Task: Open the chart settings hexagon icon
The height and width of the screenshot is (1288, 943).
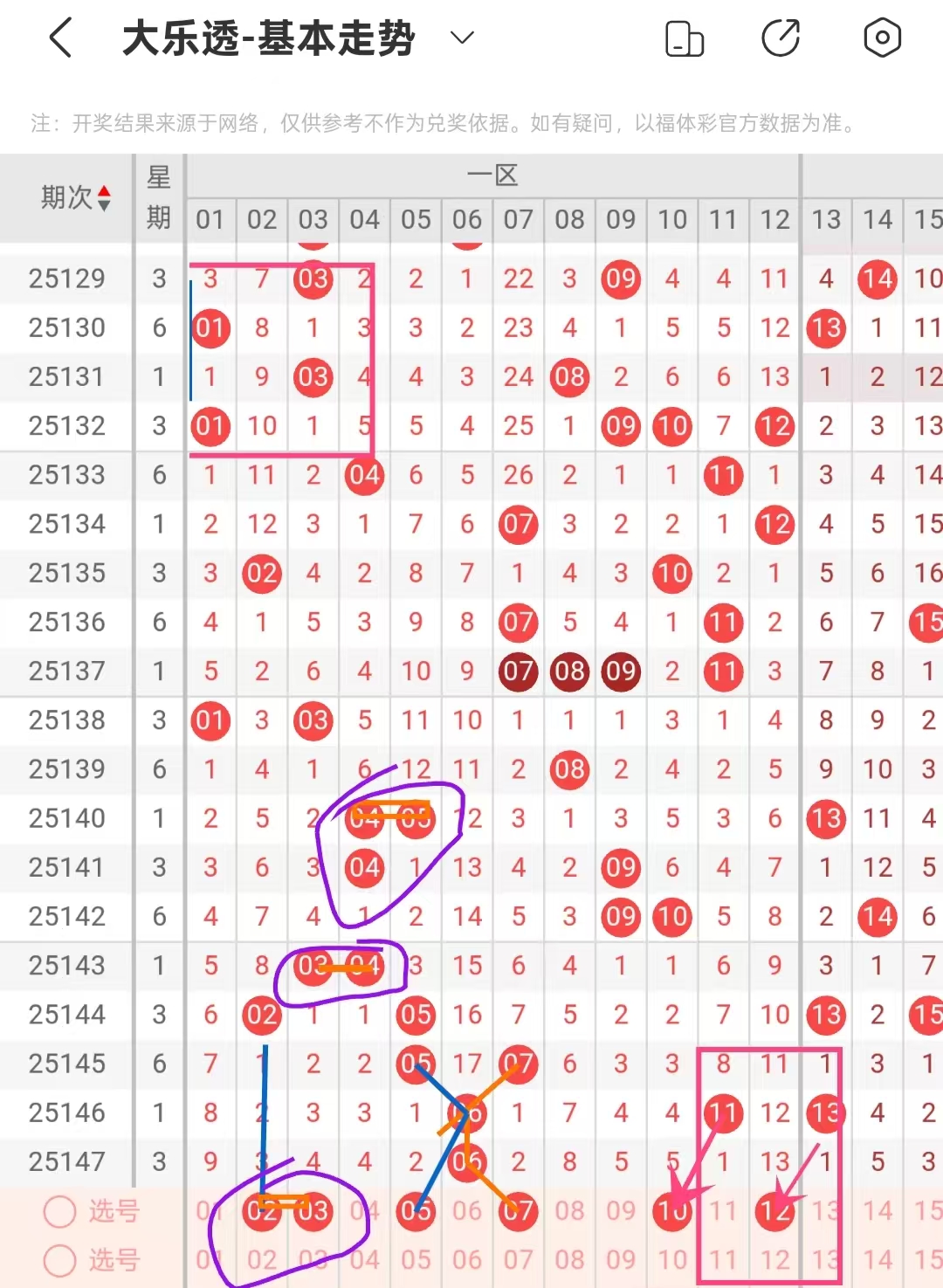Action: (x=882, y=38)
